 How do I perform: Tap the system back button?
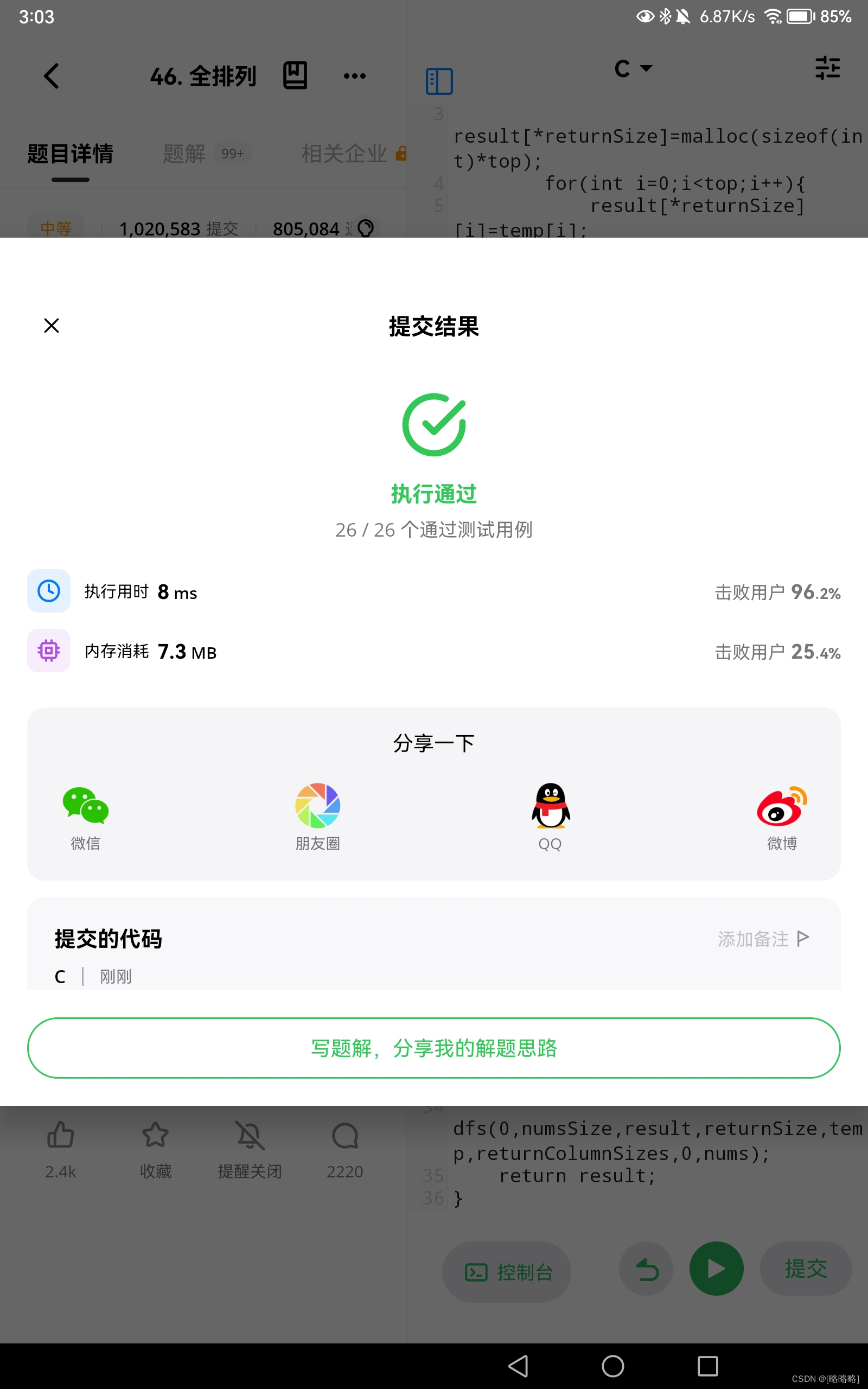[519, 1366]
